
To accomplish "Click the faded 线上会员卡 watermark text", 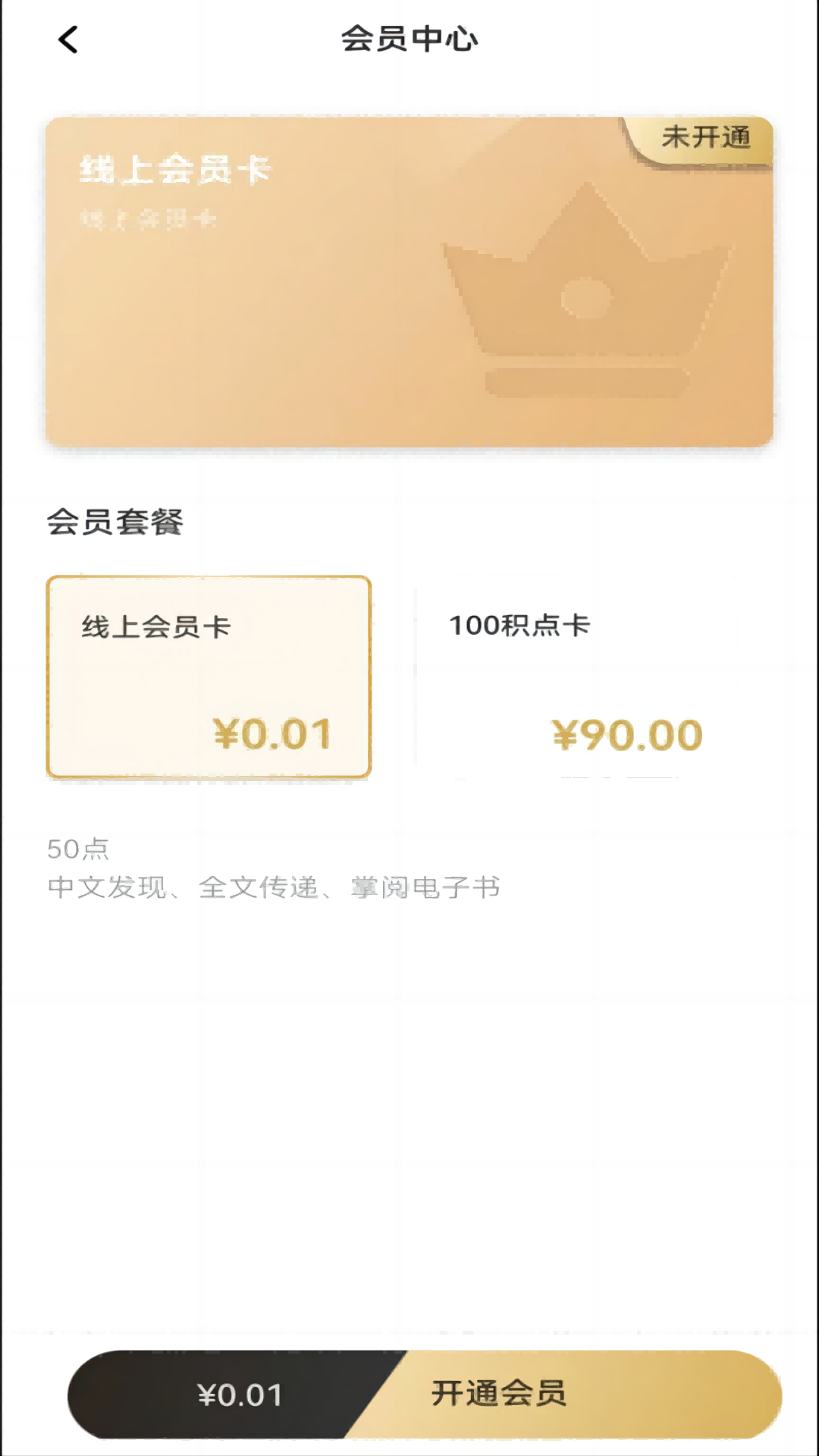I will click(146, 220).
